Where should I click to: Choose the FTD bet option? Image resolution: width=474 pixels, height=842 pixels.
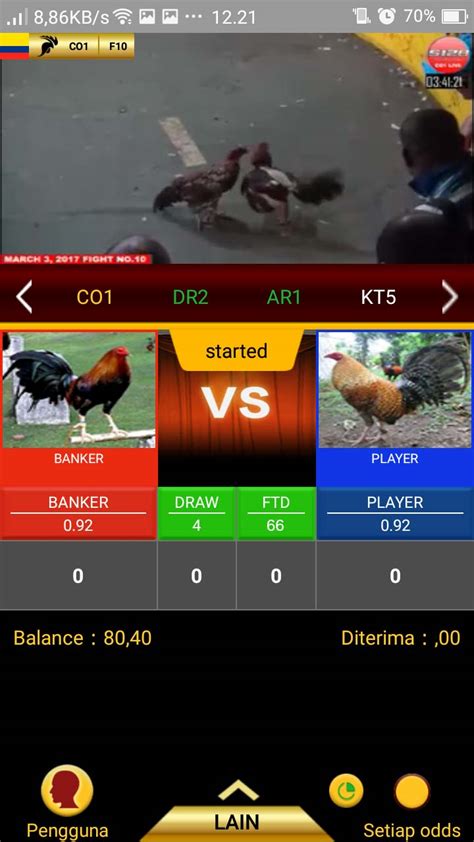(276, 513)
